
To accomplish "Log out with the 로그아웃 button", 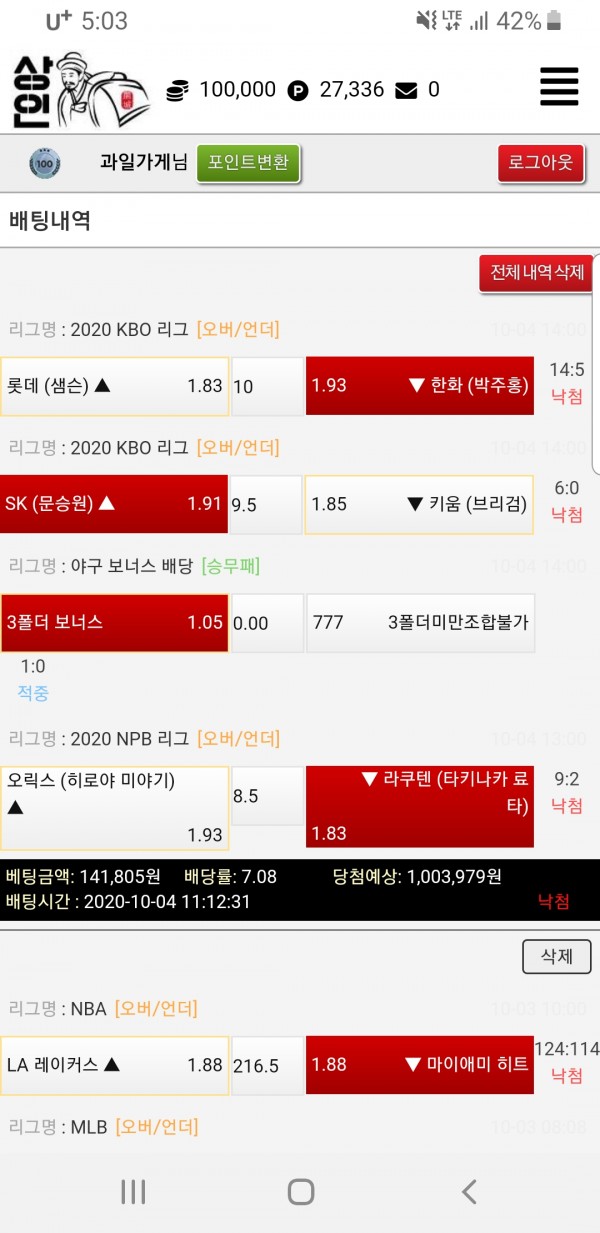I will click(540, 163).
